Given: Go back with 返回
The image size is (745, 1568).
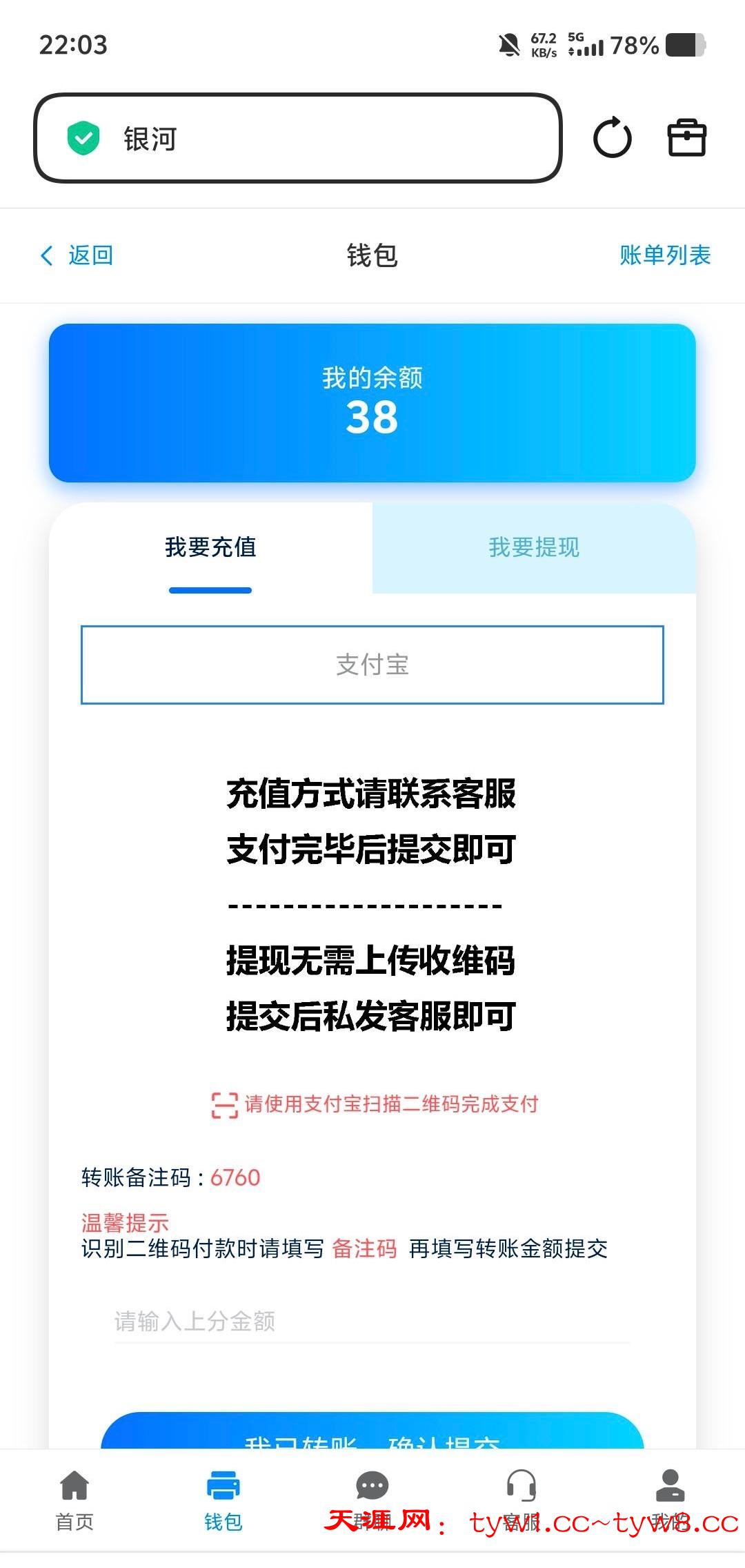Looking at the screenshot, I should [77, 255].
